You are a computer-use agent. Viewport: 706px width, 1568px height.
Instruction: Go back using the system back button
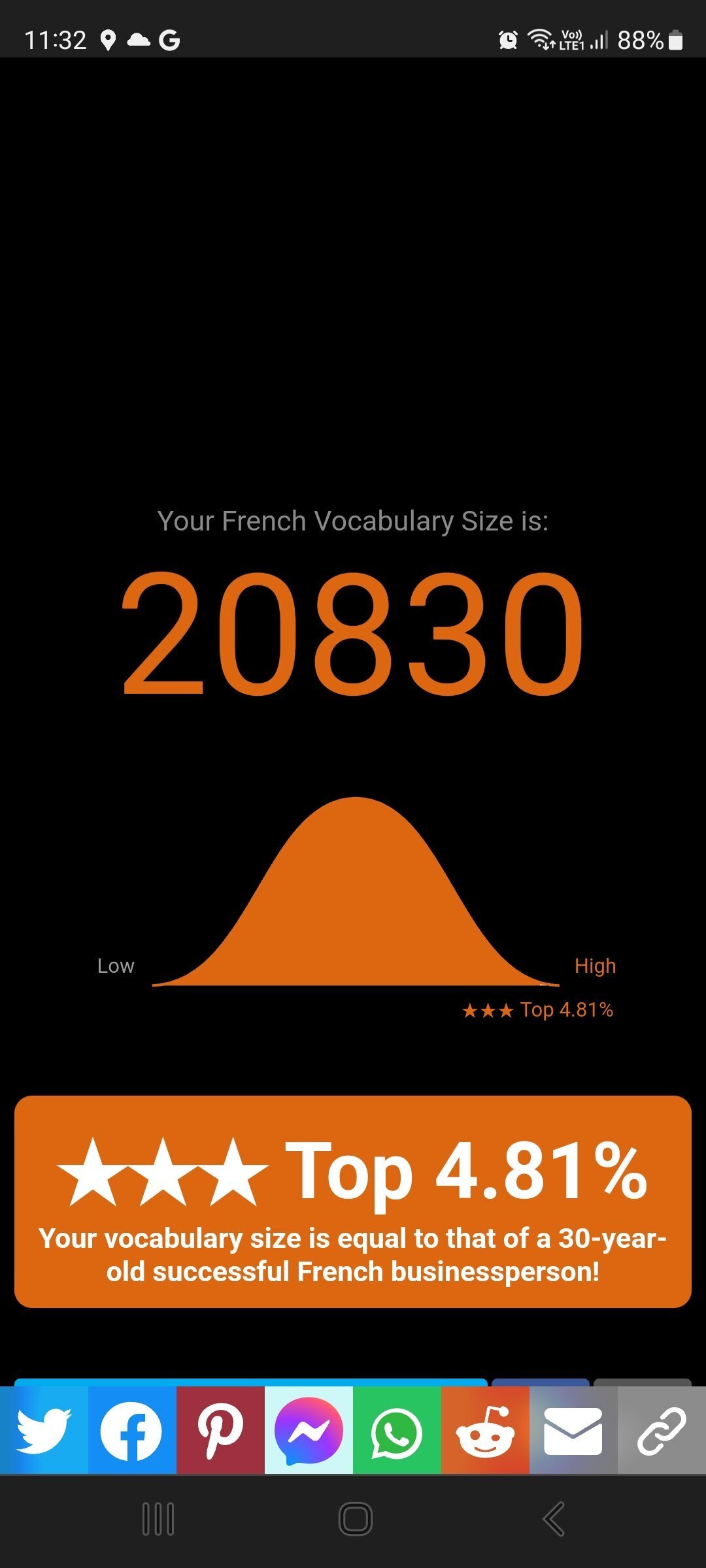(x=553, y=1519)
